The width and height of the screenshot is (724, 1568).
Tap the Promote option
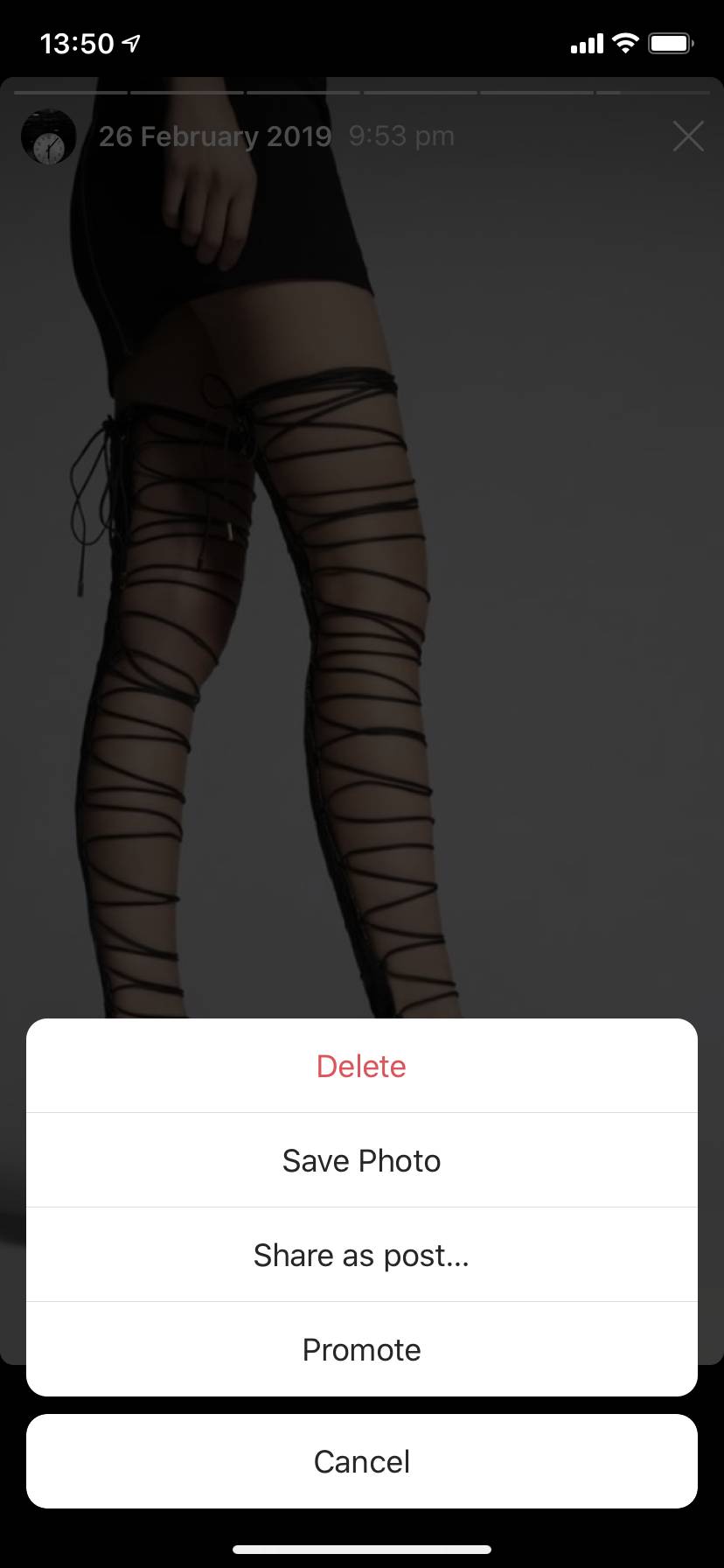[x=362, y=1349]
